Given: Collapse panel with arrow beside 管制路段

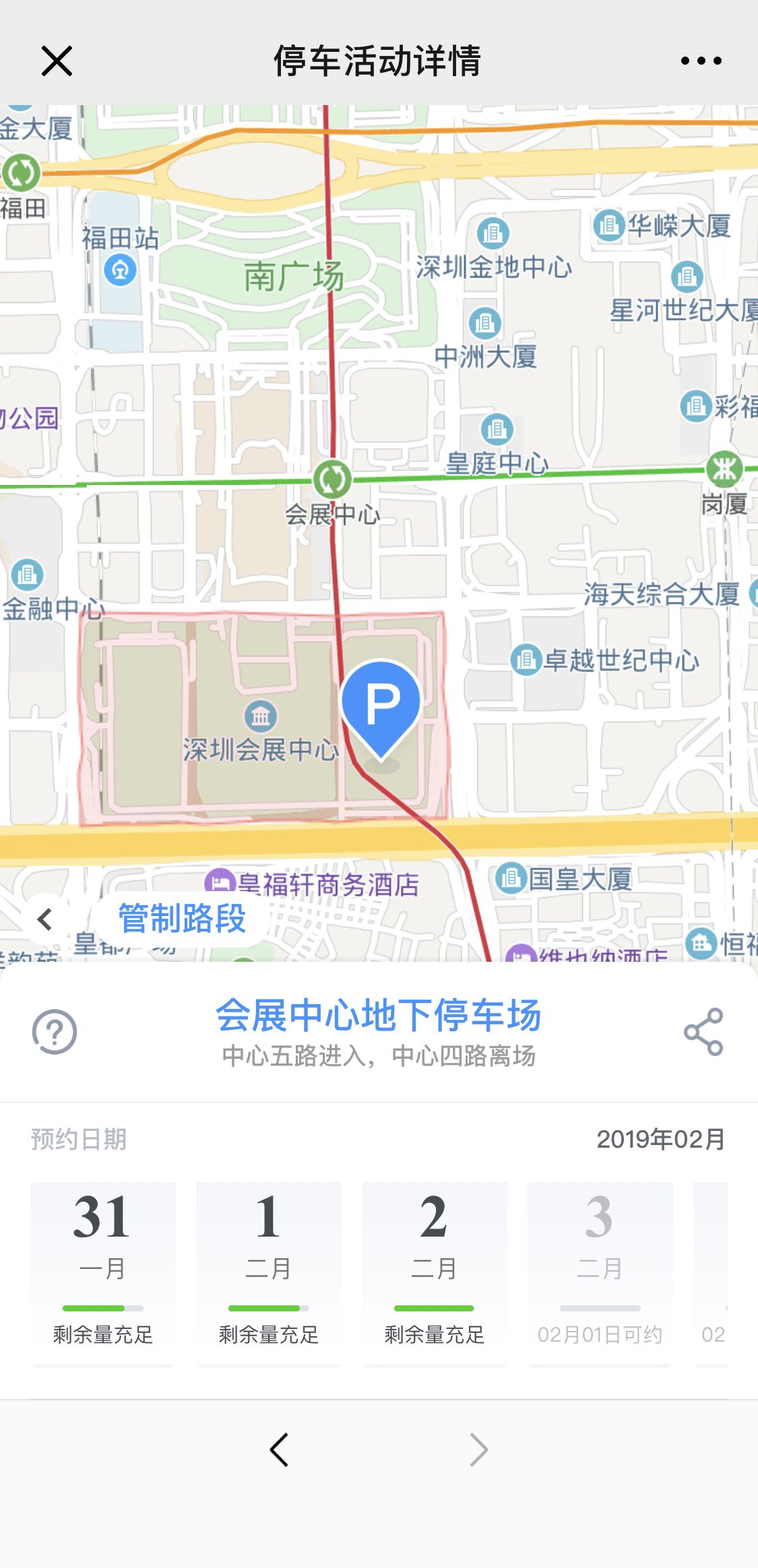Looking at the screenshot, I should coord(45,919).
